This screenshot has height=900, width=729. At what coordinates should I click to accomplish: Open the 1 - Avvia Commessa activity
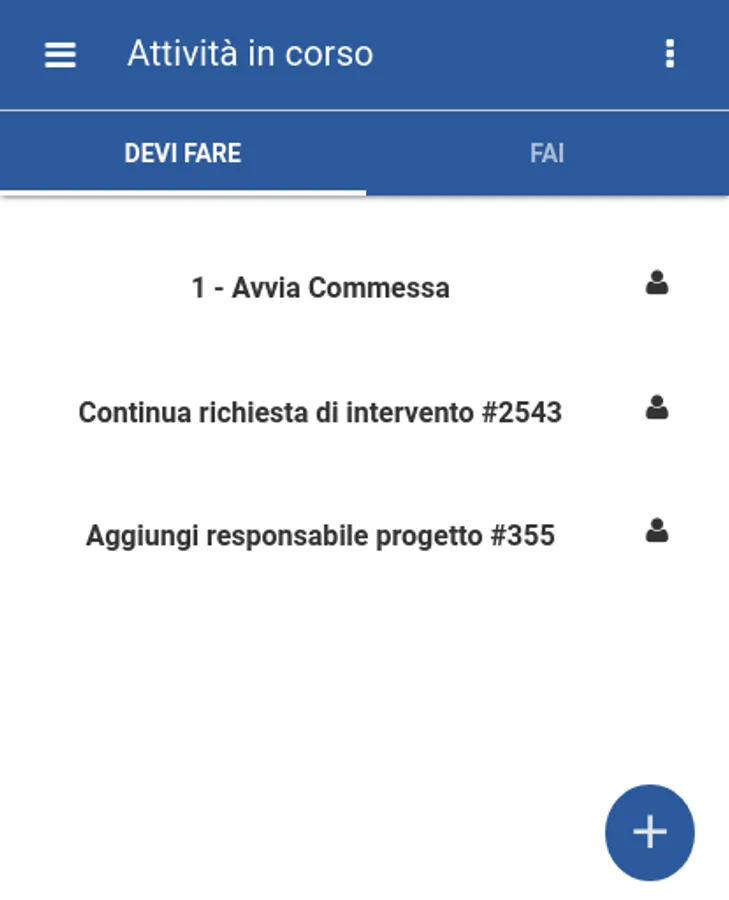tap(321, 288)
